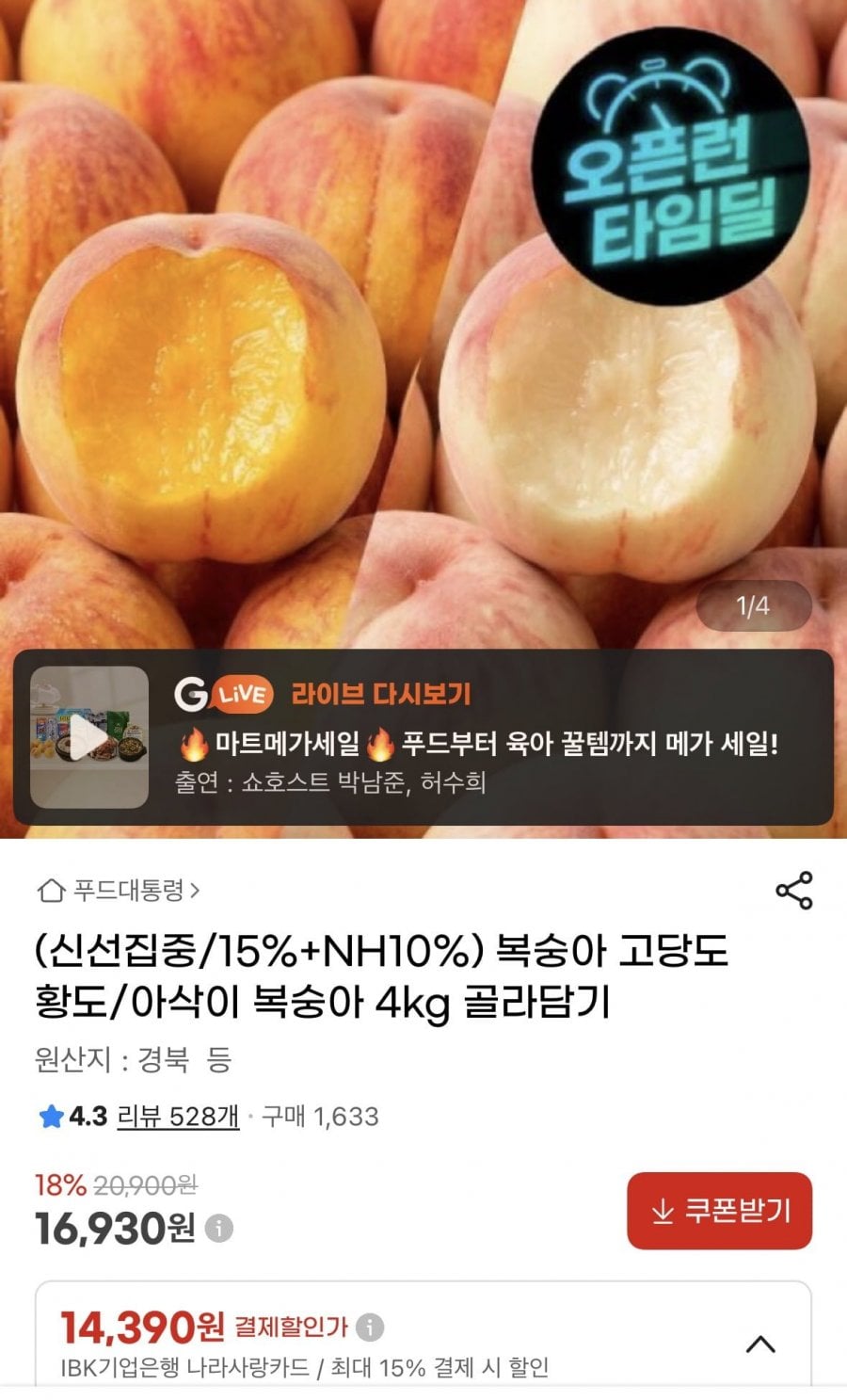
Task: Share this peach product
Action: click(x=793, y=891)
